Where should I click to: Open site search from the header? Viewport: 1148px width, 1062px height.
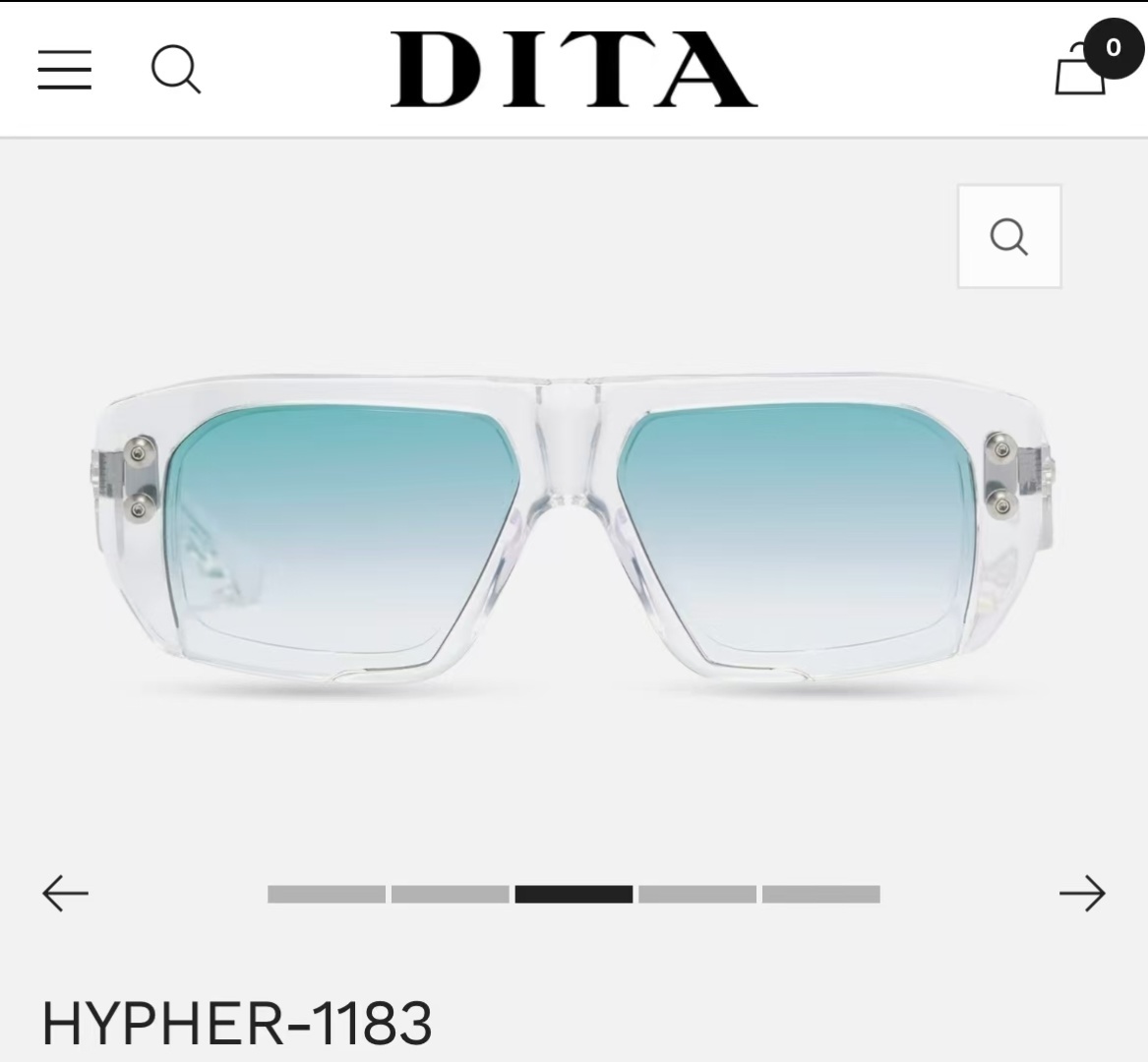click(175, 70)
